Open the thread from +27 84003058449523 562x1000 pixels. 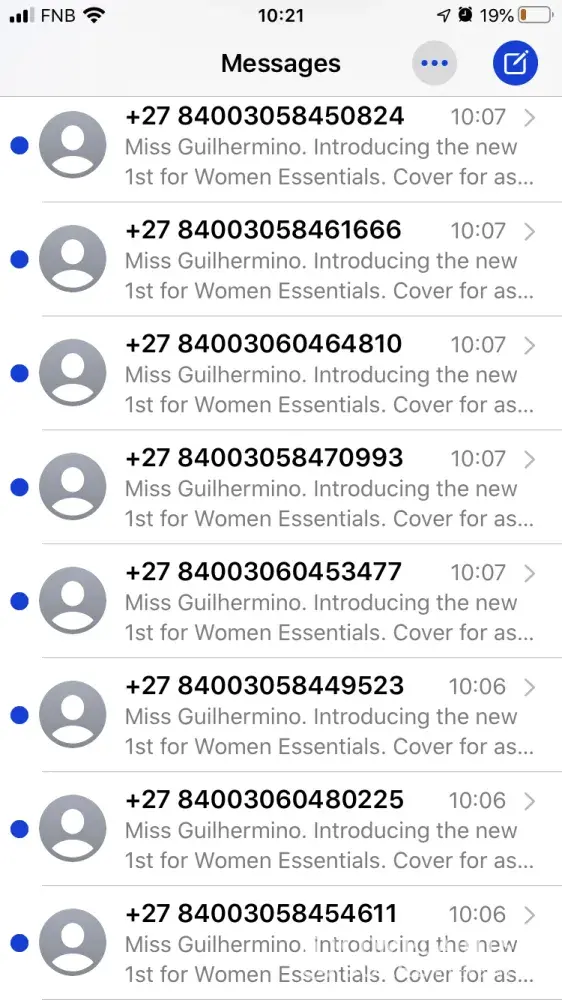281,716
